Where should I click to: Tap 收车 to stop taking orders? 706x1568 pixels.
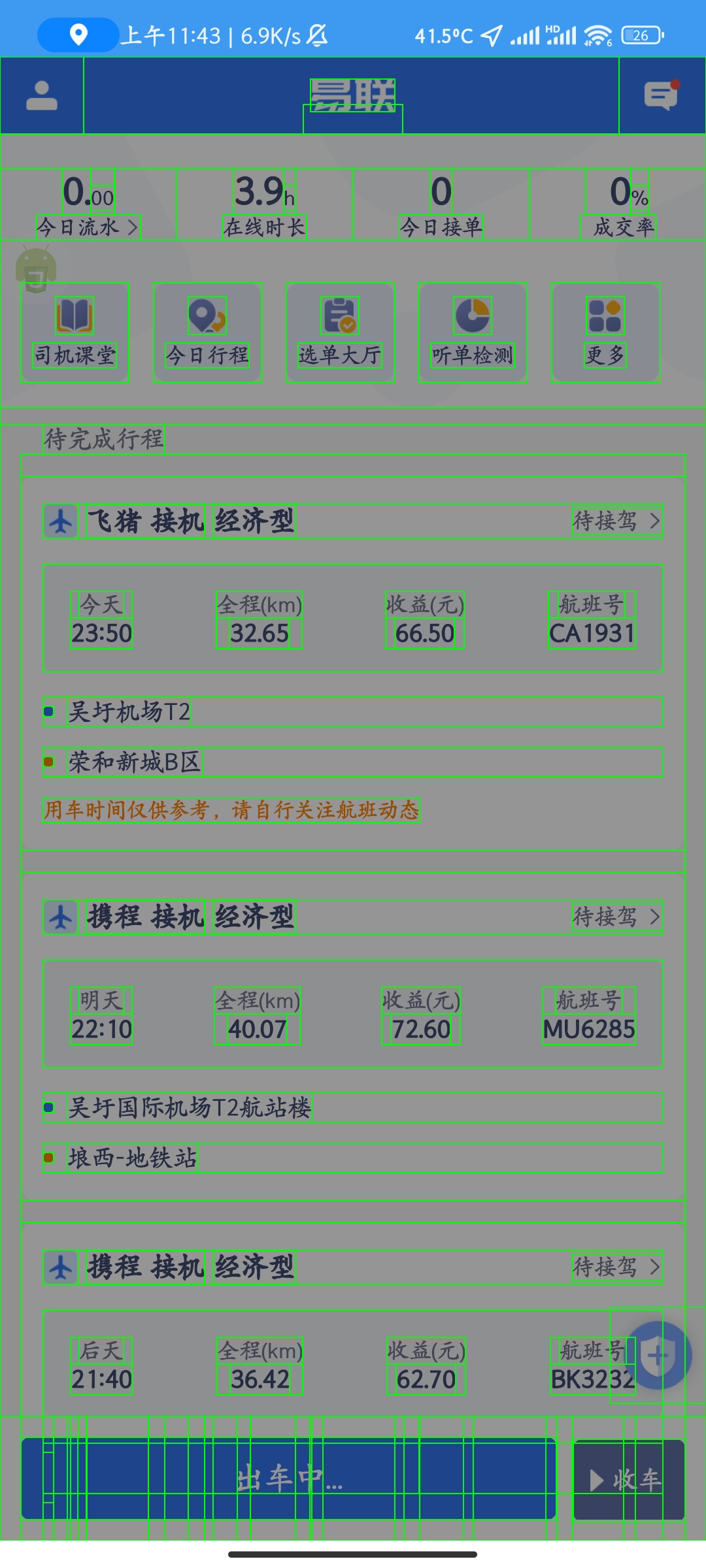pos(629,1479)
